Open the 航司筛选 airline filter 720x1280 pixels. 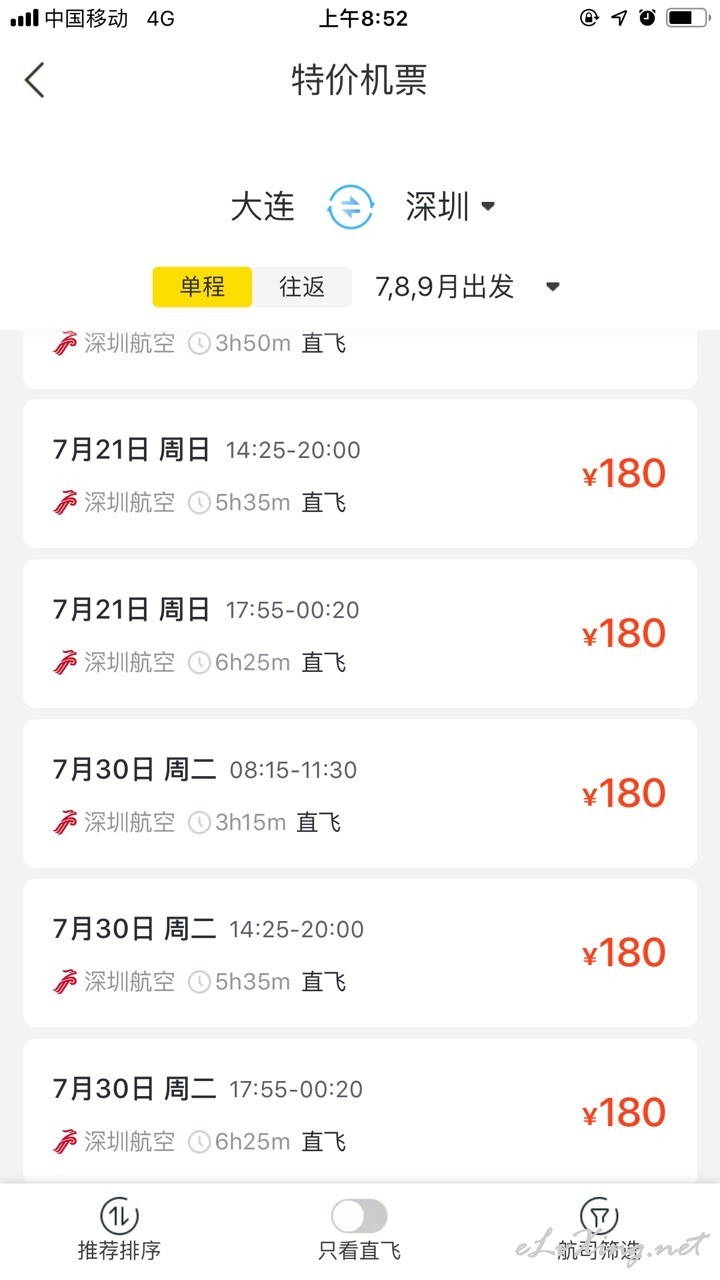[x=599, y=1230]
